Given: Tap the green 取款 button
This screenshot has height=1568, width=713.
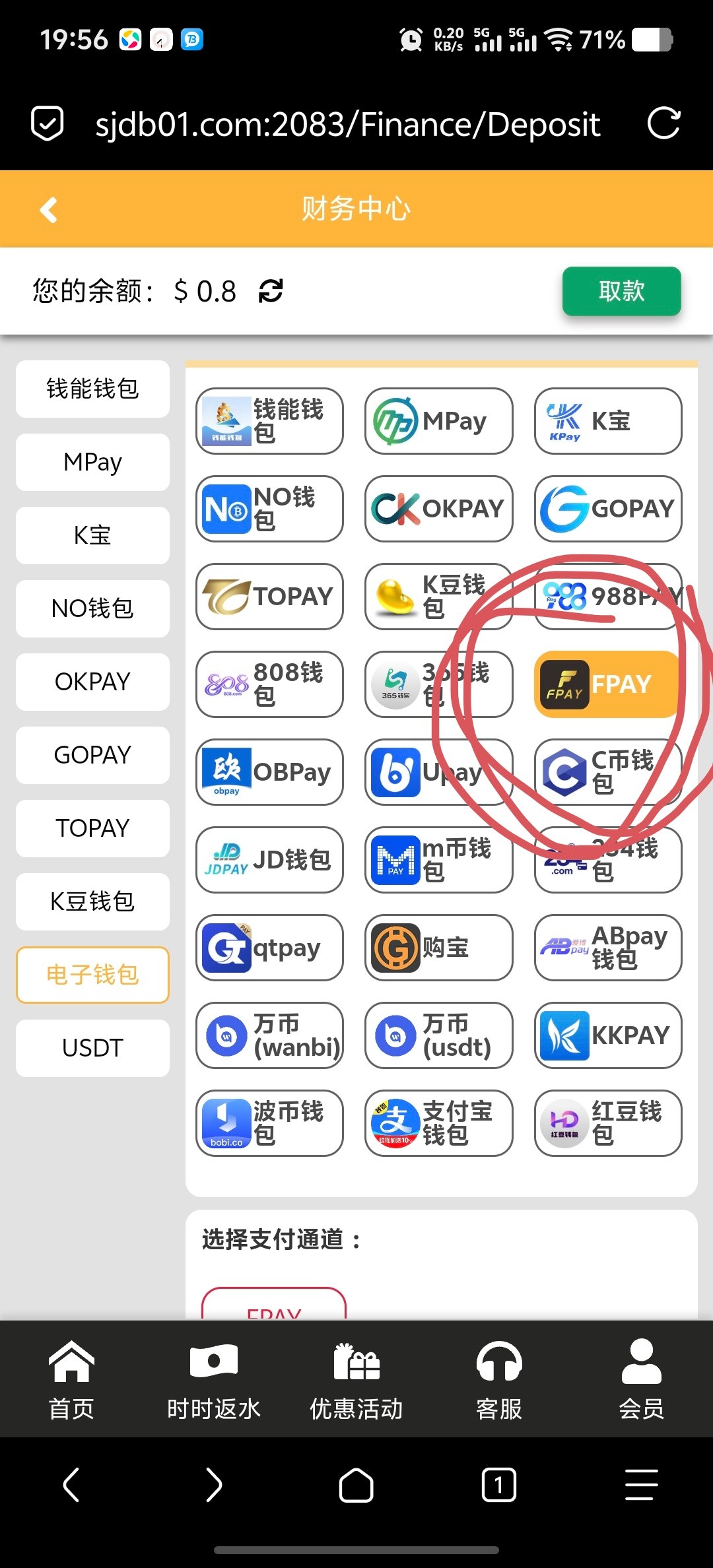Looking at the screenshot, I should 621,291.
